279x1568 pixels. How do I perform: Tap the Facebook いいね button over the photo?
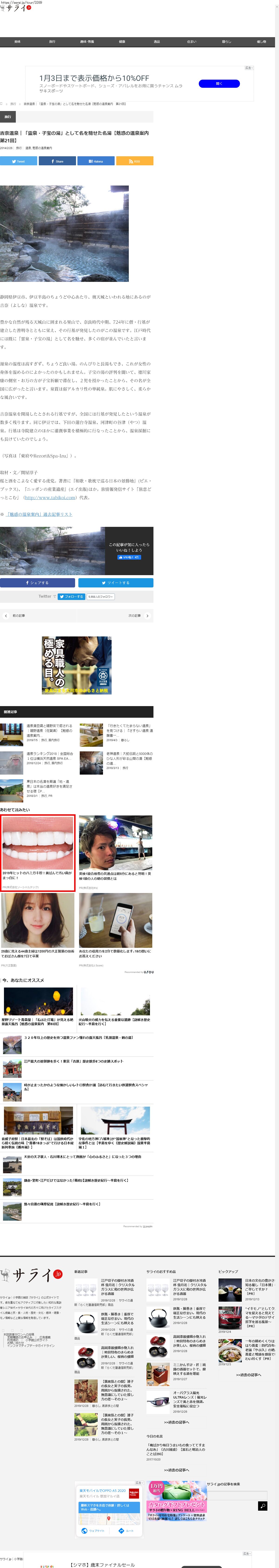click(x=129, y=557)
